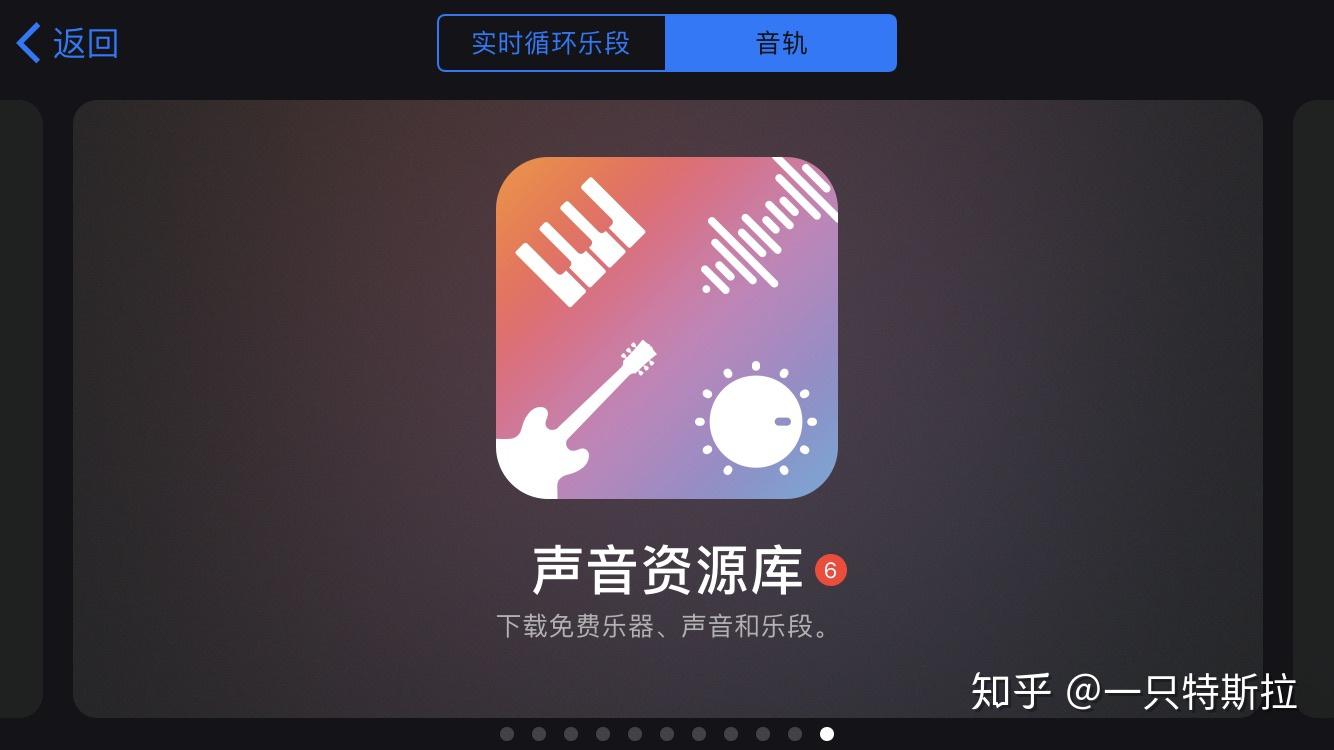Switch to the 实时循环乐段 tab
This screenshot has height=750, width=1334.
tap(551, 43)
